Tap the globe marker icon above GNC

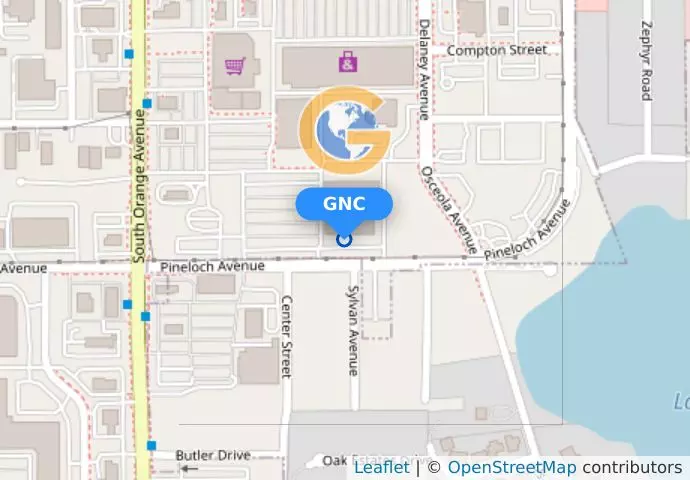coord(345,128)
